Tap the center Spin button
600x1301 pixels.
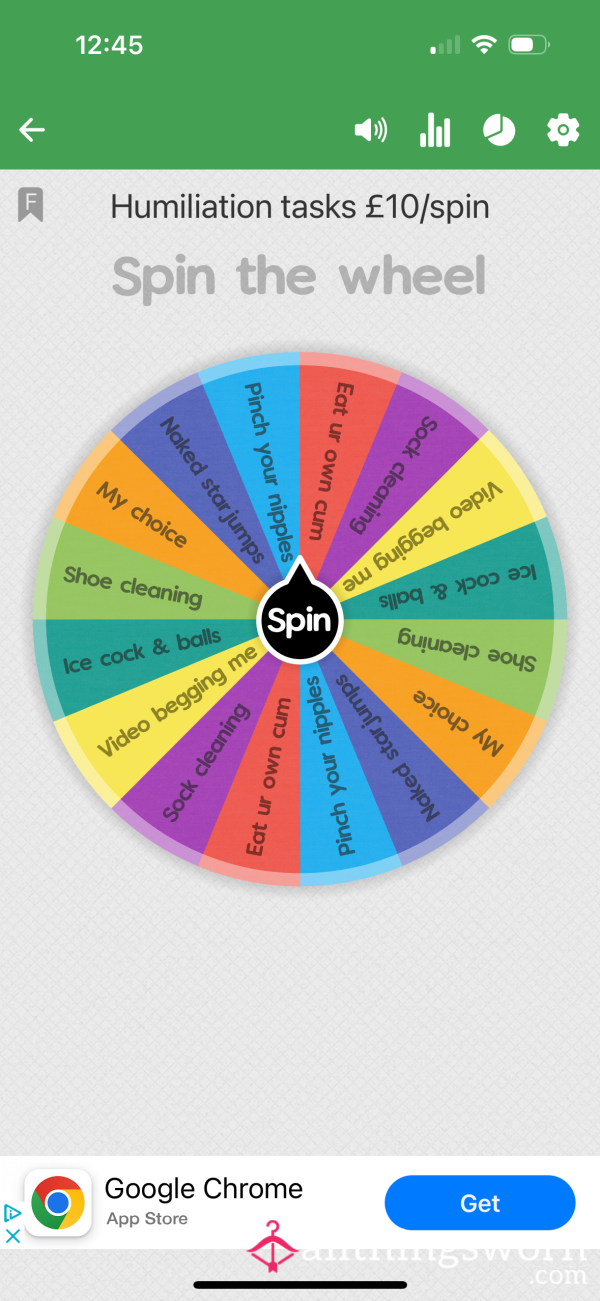[300, 620]
